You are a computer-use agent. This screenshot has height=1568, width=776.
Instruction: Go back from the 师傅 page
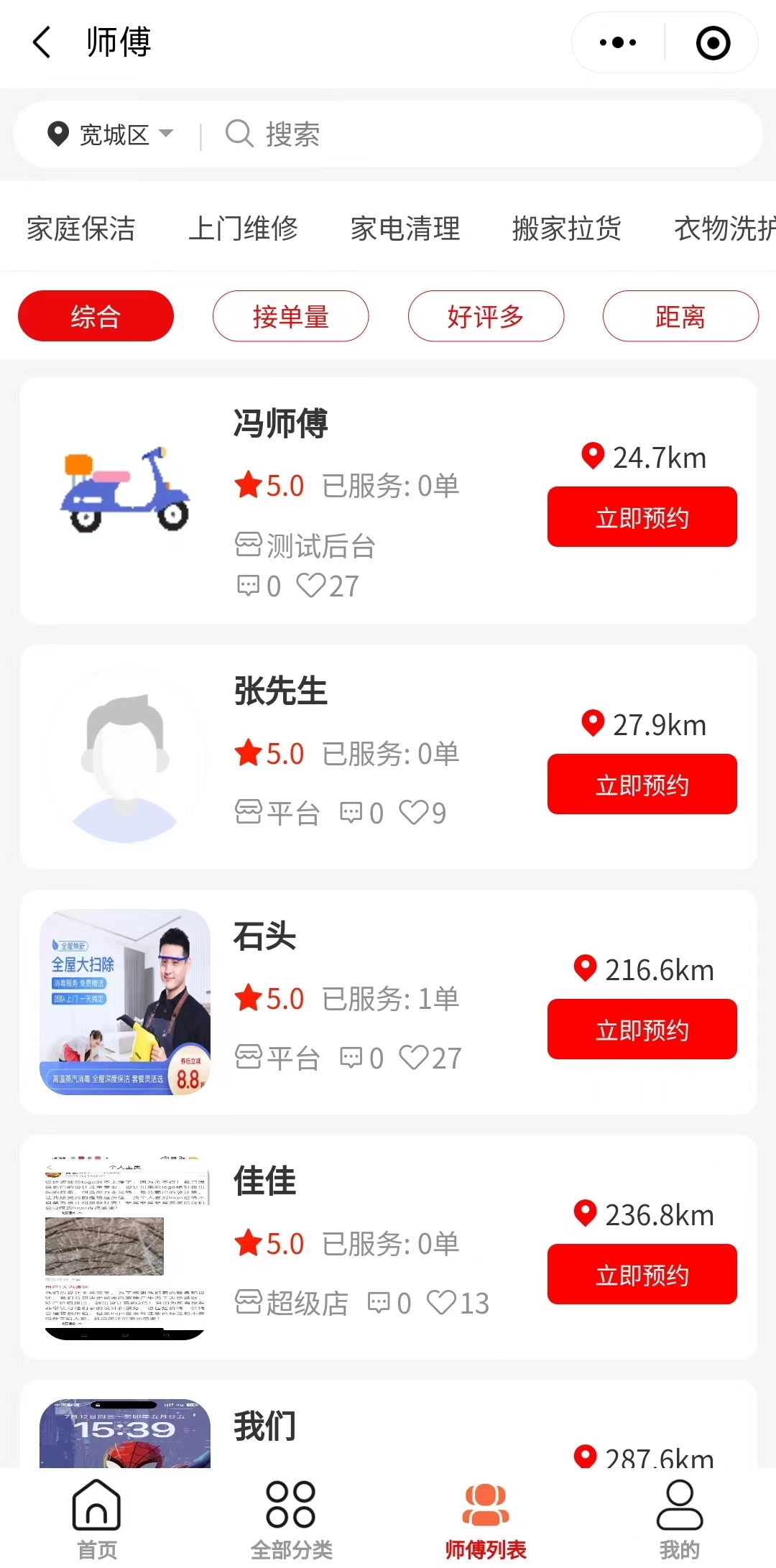[x=43, y=42]
